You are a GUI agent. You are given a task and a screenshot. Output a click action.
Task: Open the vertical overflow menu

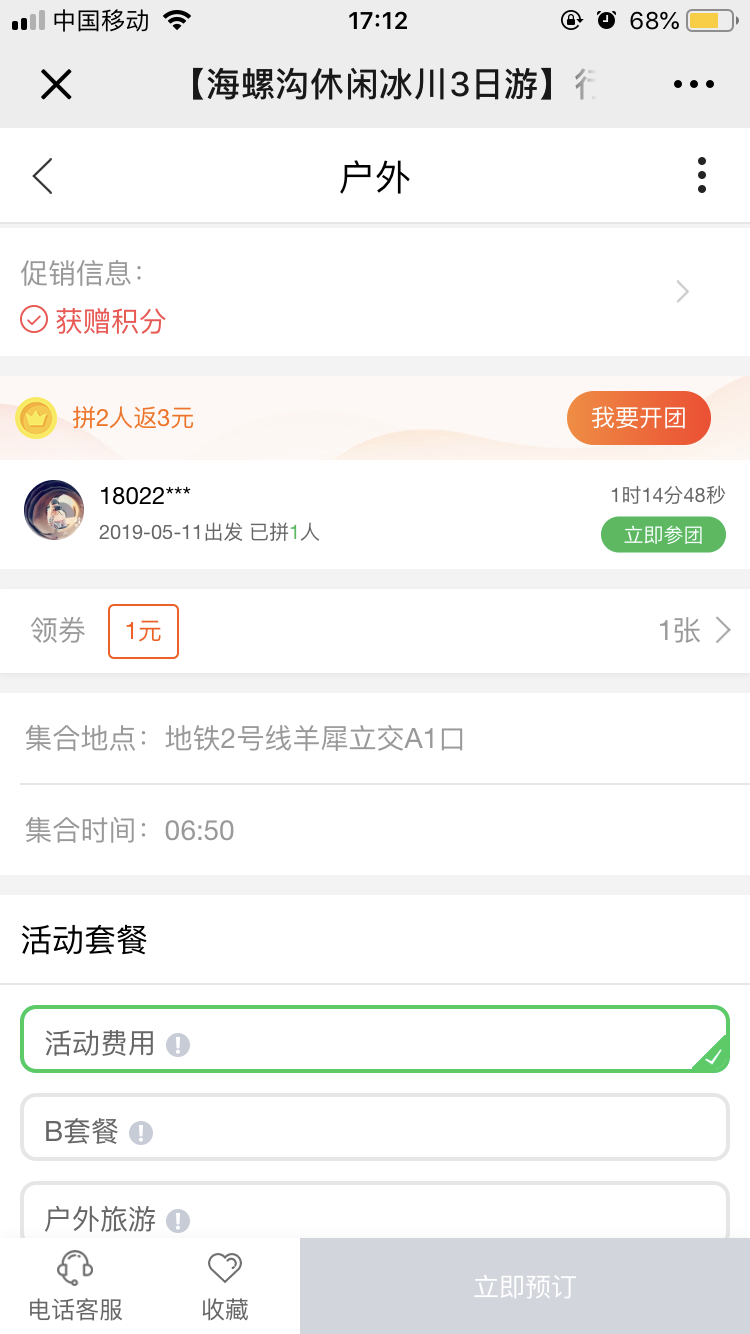[x=702, y=176]
